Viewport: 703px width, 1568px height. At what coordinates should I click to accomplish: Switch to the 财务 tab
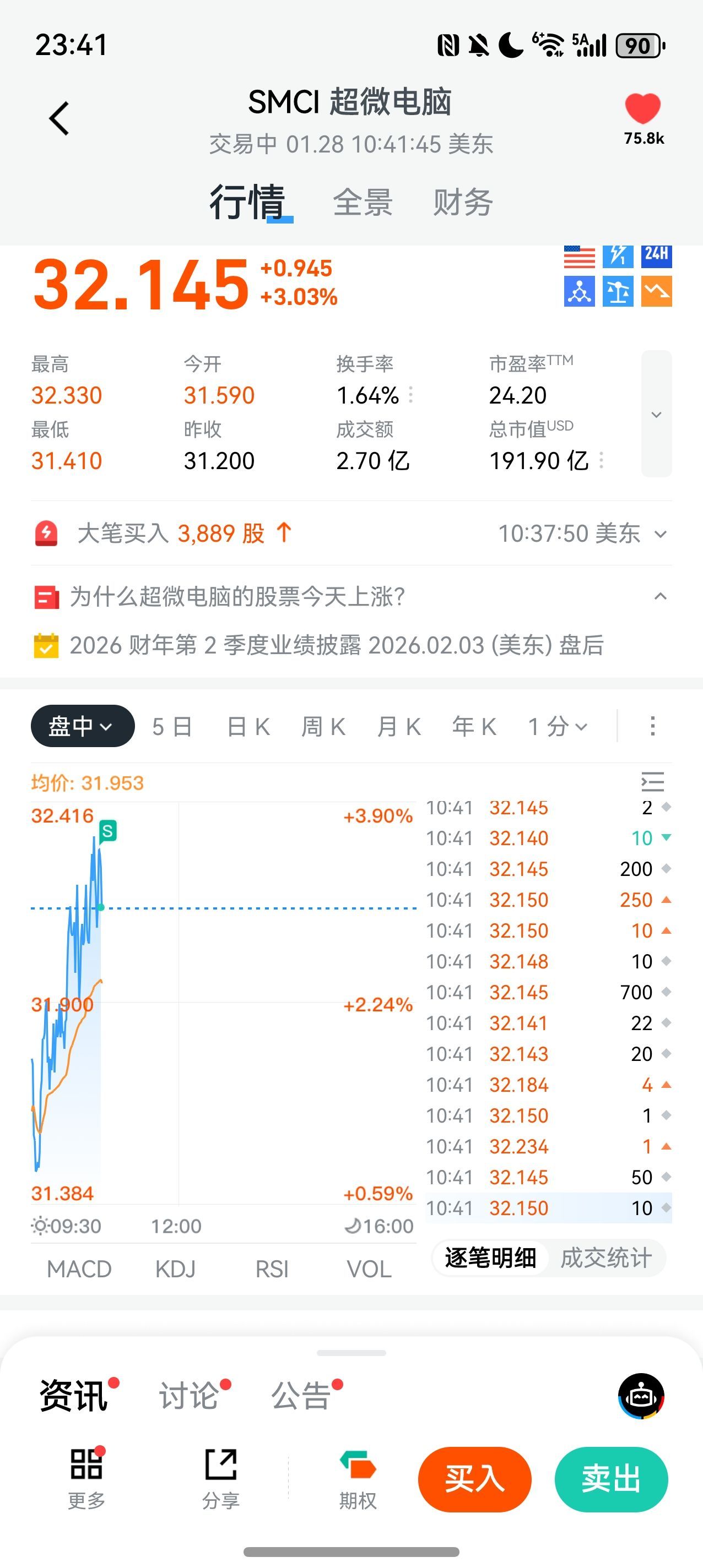click(x=462, y=202)
